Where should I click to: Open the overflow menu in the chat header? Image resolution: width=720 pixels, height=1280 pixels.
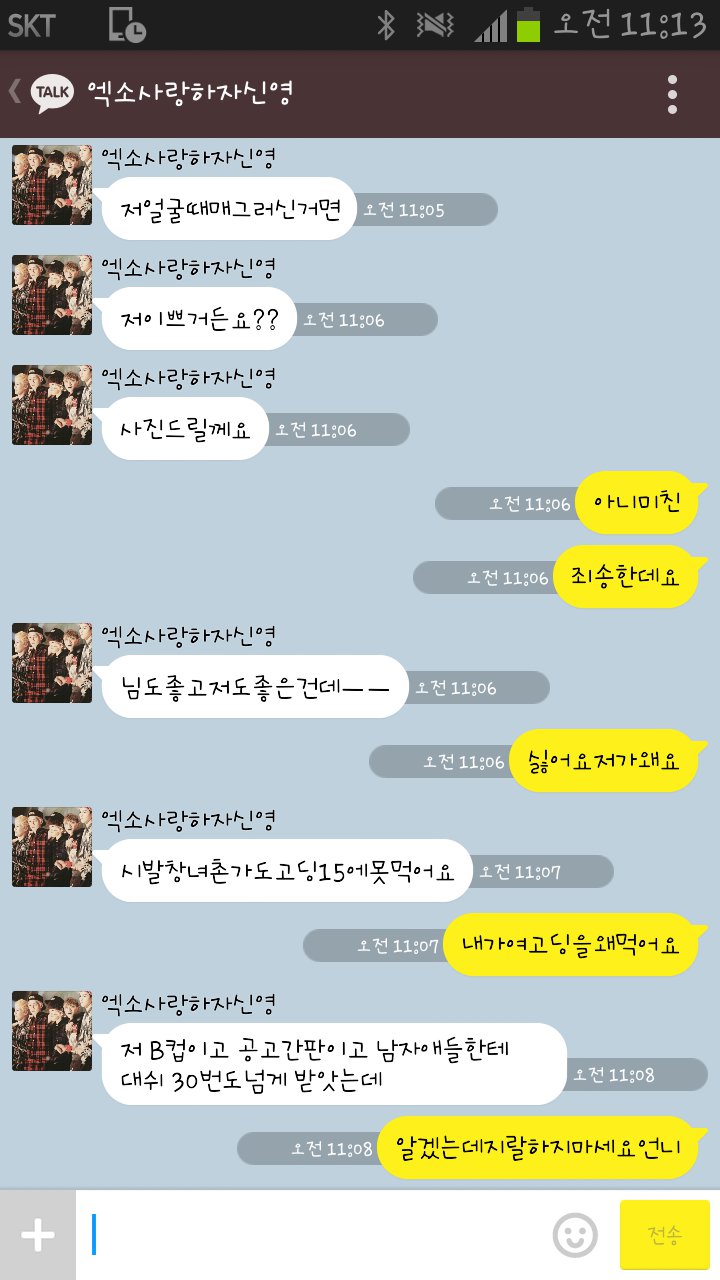click(x=672, y=94)
